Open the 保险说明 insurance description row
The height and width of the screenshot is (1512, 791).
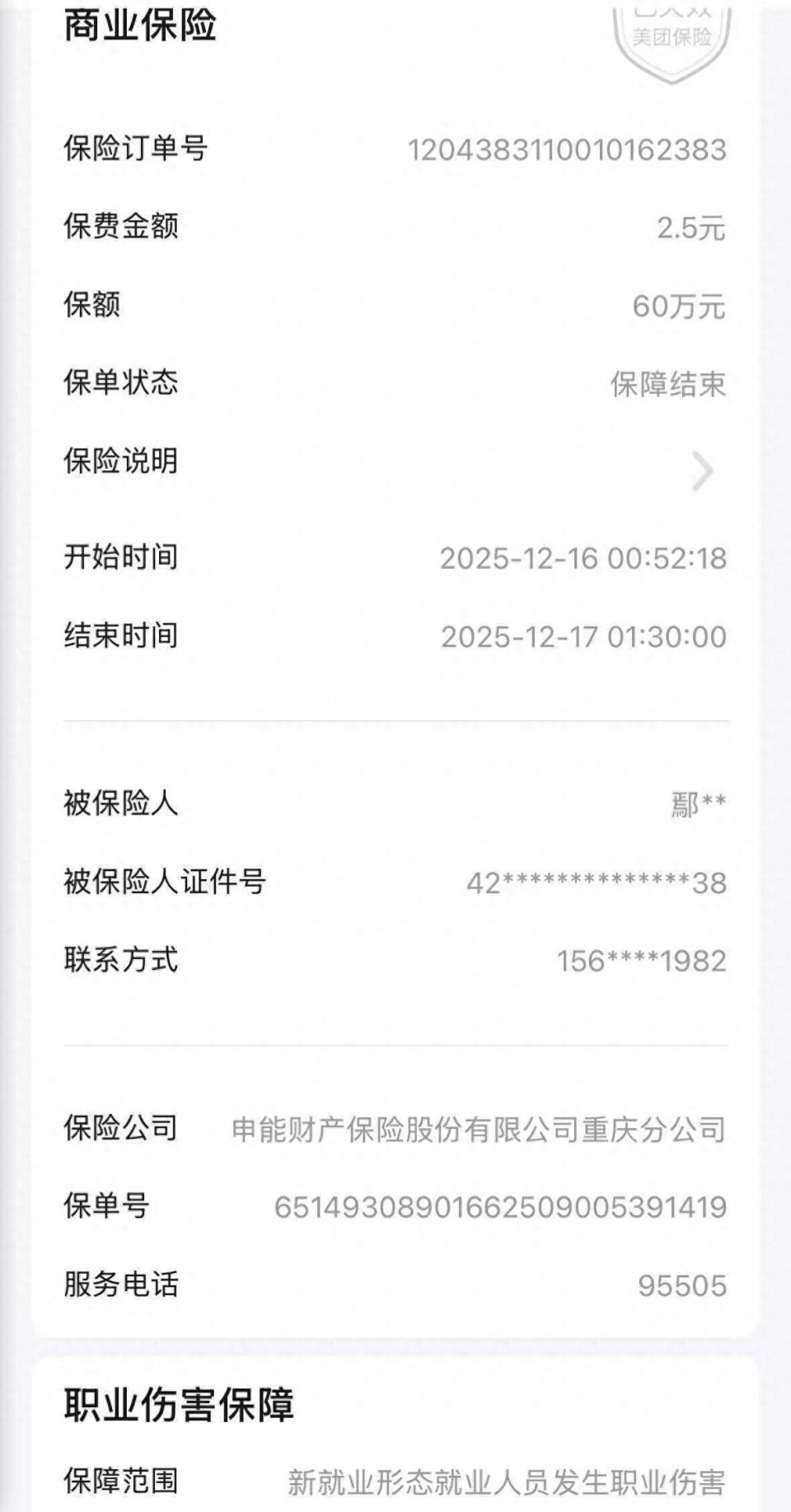pos(395,463)
